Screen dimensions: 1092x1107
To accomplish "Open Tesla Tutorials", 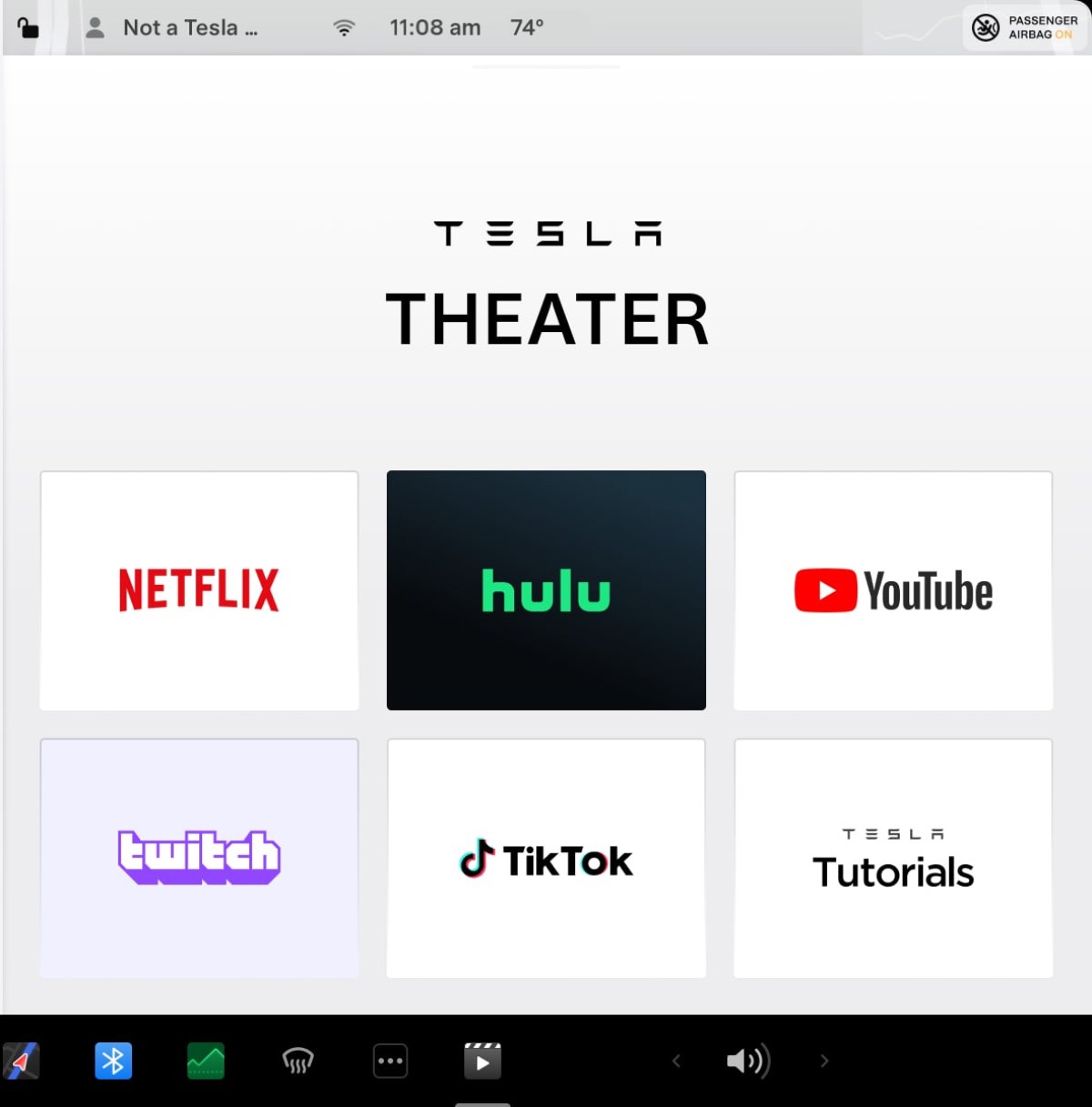I will 893,858.
